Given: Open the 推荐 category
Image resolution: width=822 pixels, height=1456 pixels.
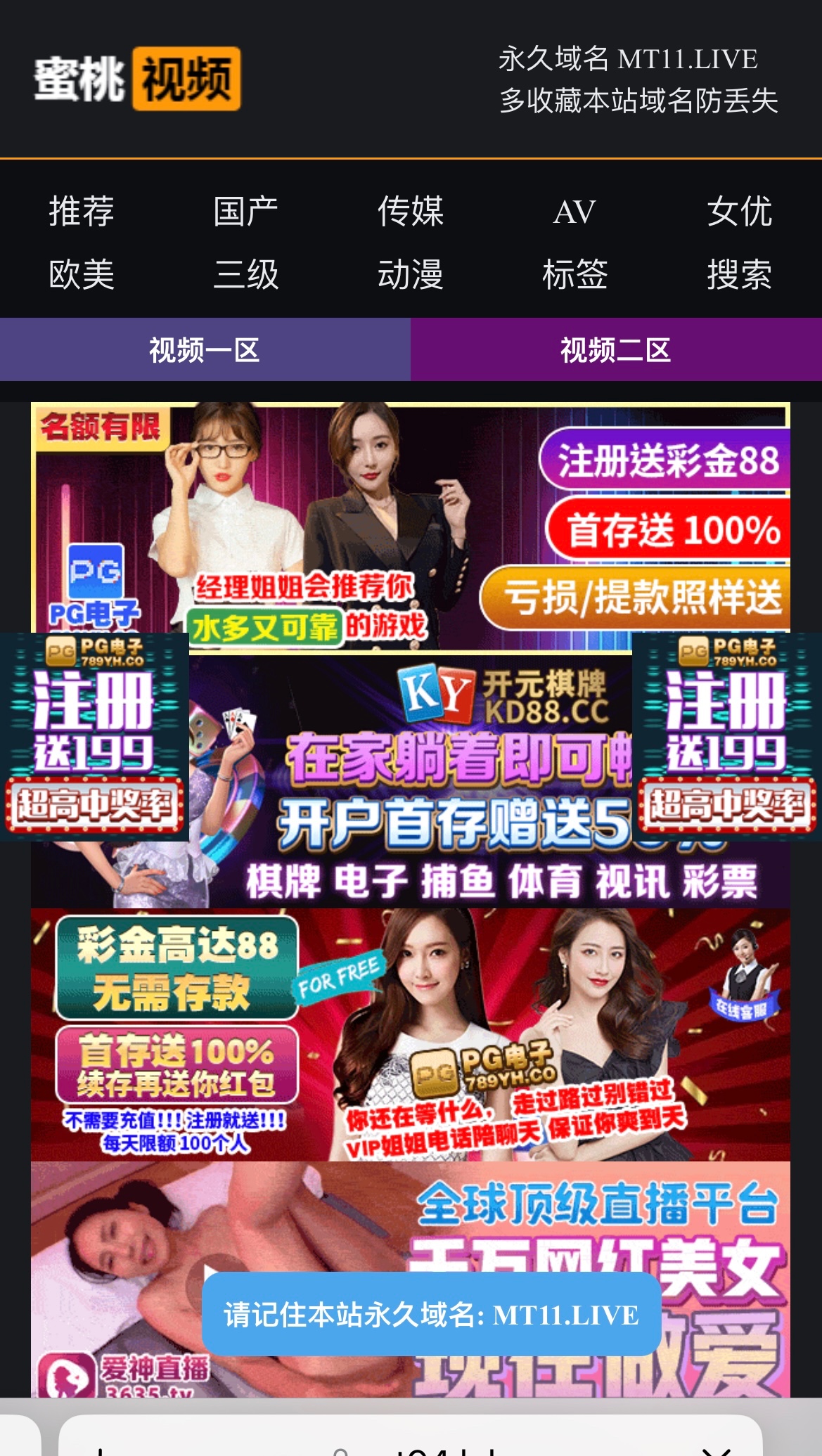Looking at the screenshot, I should (82, 211).
